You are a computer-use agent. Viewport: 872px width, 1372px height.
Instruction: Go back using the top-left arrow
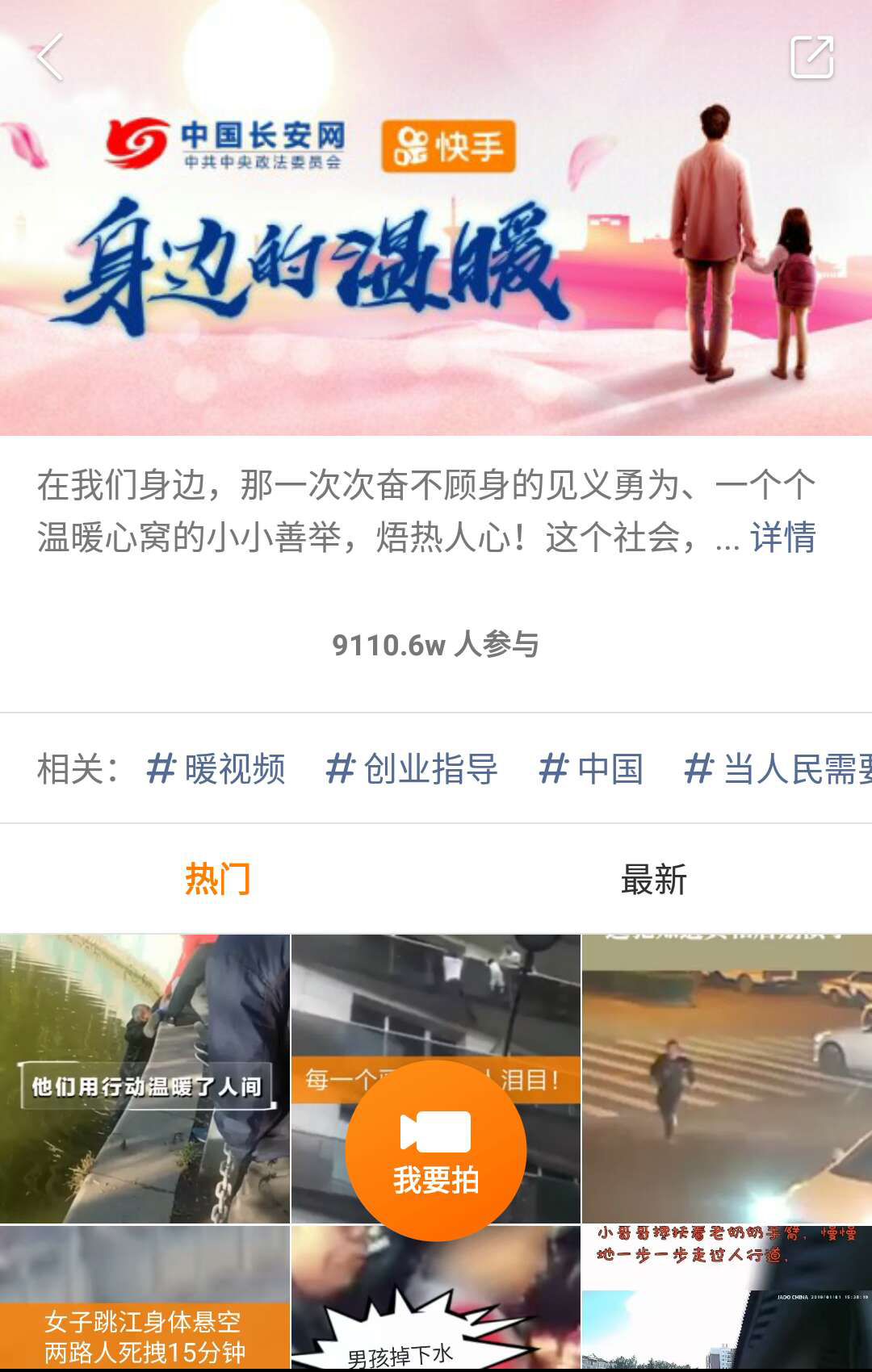[x=50, y=57]
